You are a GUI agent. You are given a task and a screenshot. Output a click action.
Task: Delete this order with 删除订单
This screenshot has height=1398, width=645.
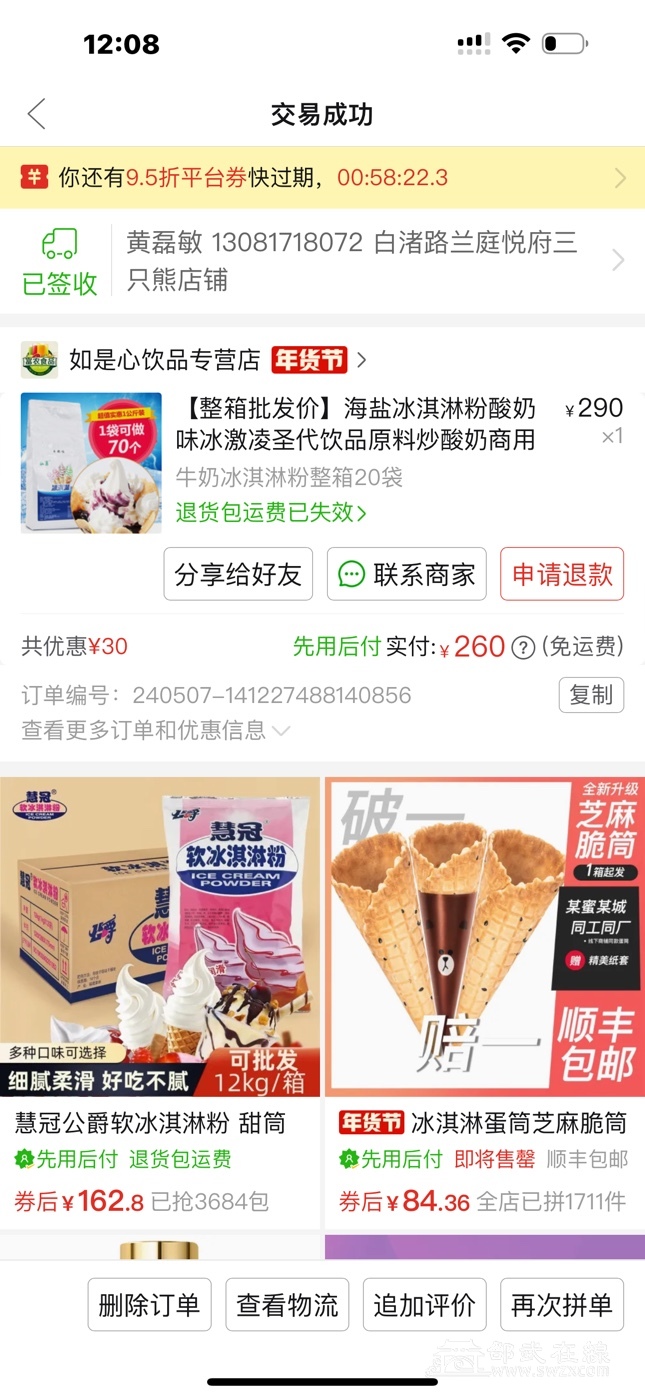pos(149,1306)
